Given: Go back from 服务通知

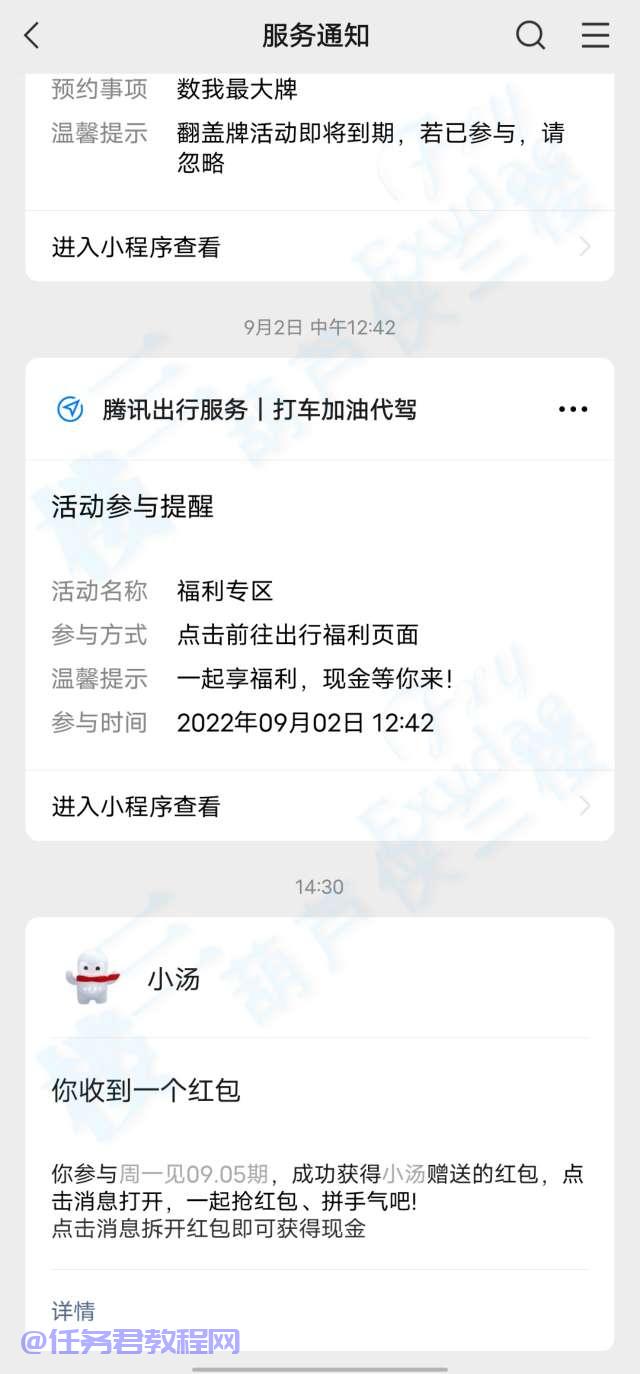Looking at the screenshot, I should pos(32,36).
